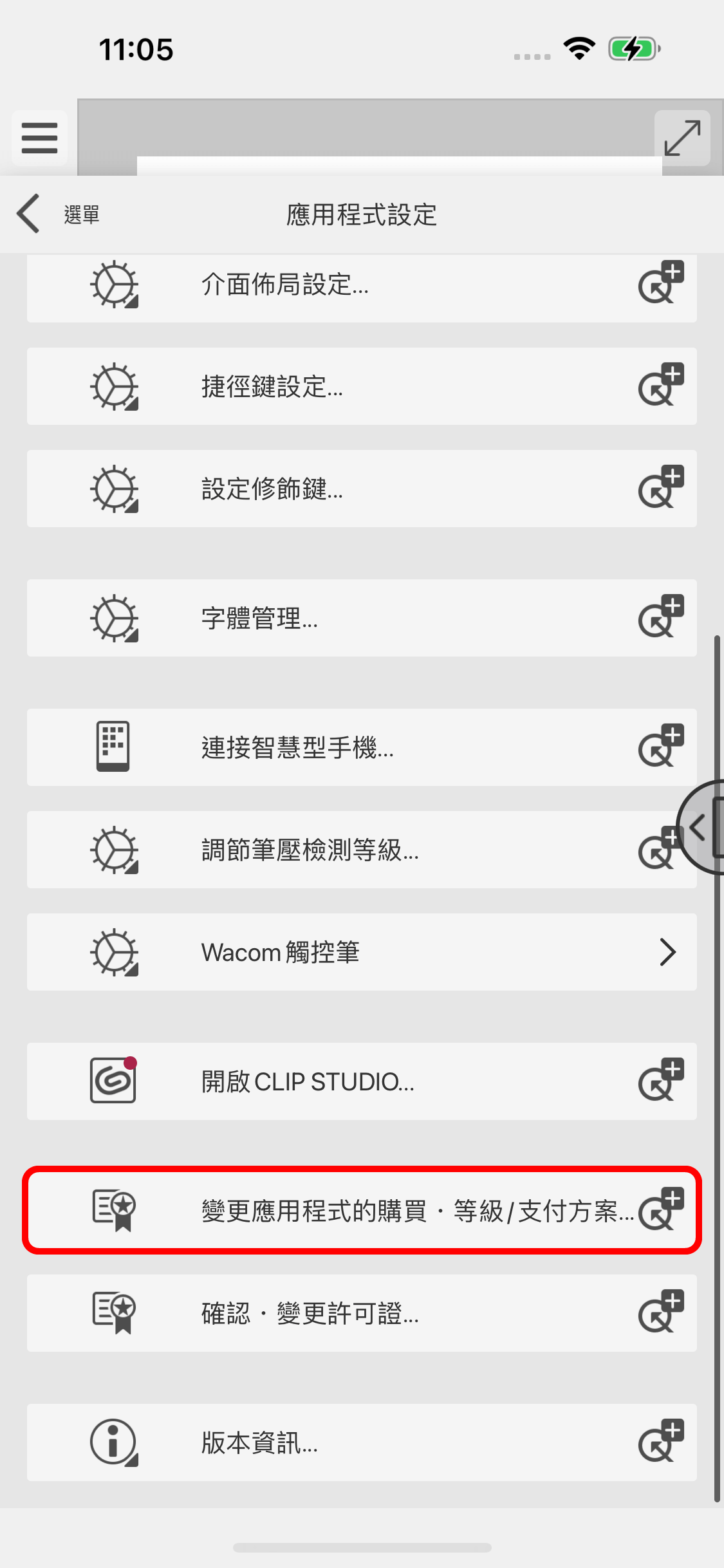Add 字體管理 to quick access
The image size is (724, 1568).
660,617
